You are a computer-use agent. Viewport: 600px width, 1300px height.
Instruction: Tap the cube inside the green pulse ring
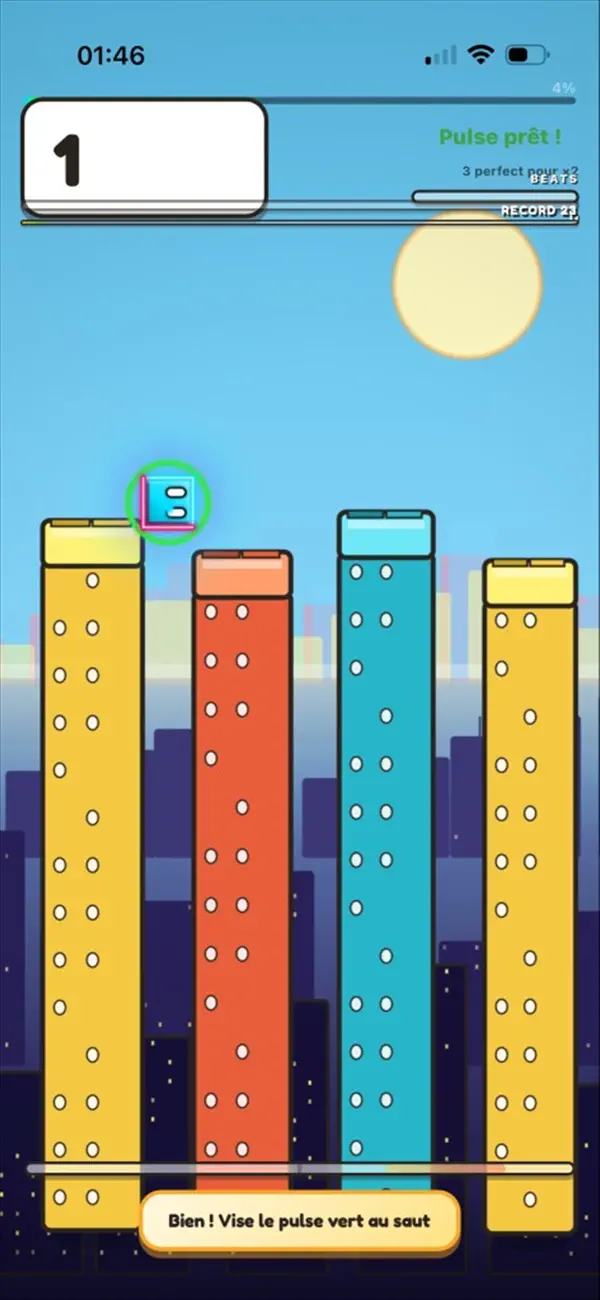[167, 502]
